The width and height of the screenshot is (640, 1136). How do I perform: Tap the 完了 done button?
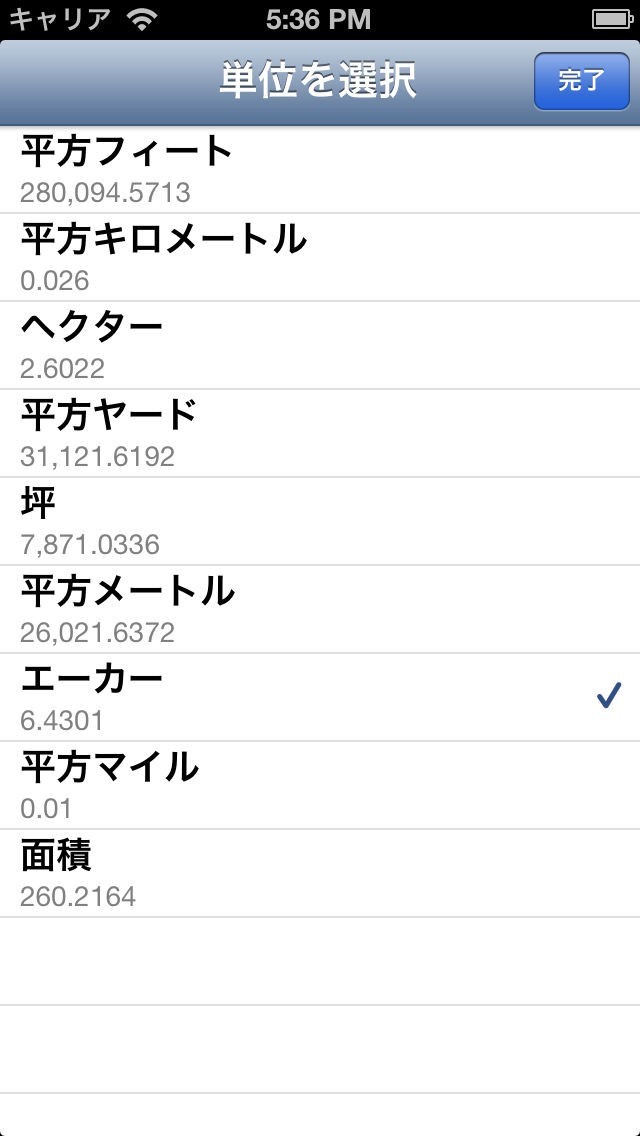581,82
